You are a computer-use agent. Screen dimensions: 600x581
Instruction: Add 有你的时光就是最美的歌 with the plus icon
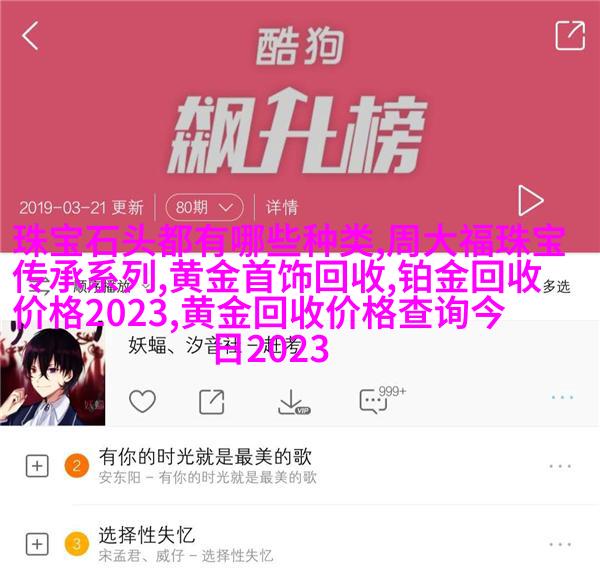(36, 466)
